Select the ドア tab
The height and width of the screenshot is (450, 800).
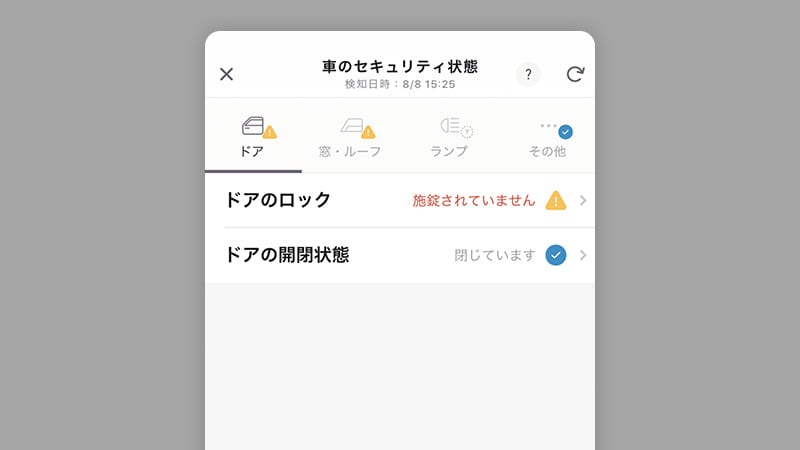[x=253, y=138]
